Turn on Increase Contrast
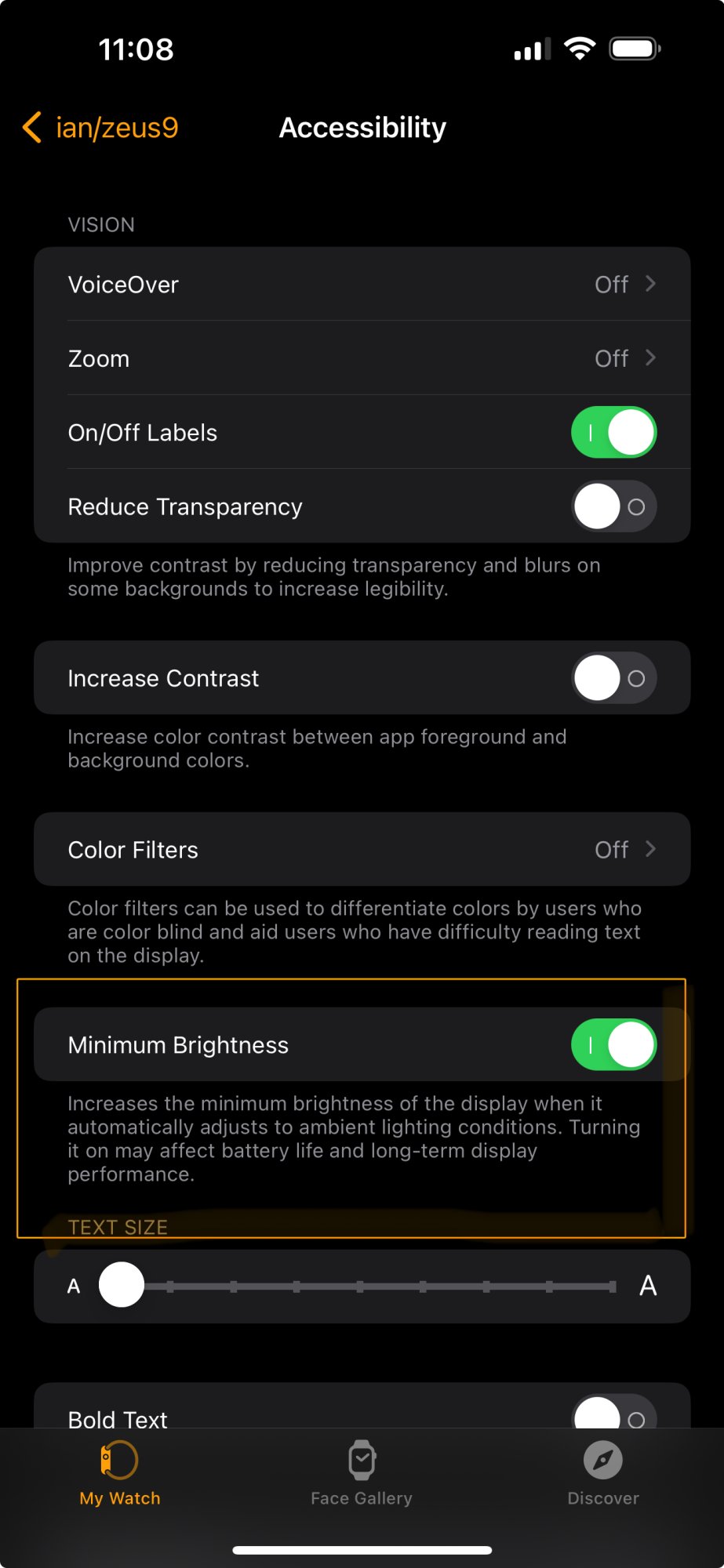 [x=613, y=678]
